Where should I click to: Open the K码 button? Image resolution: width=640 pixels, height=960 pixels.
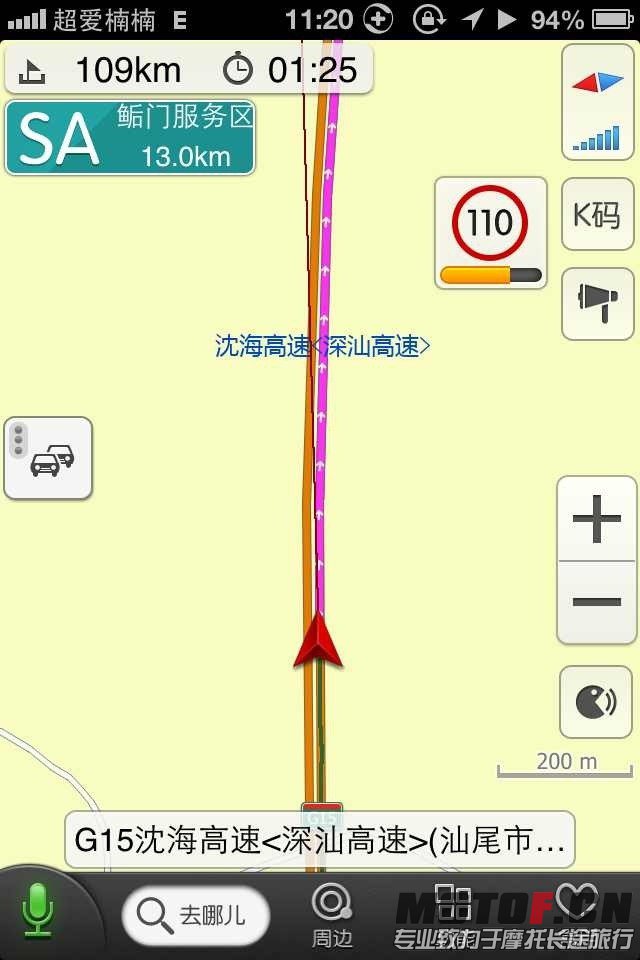(597, 215)
